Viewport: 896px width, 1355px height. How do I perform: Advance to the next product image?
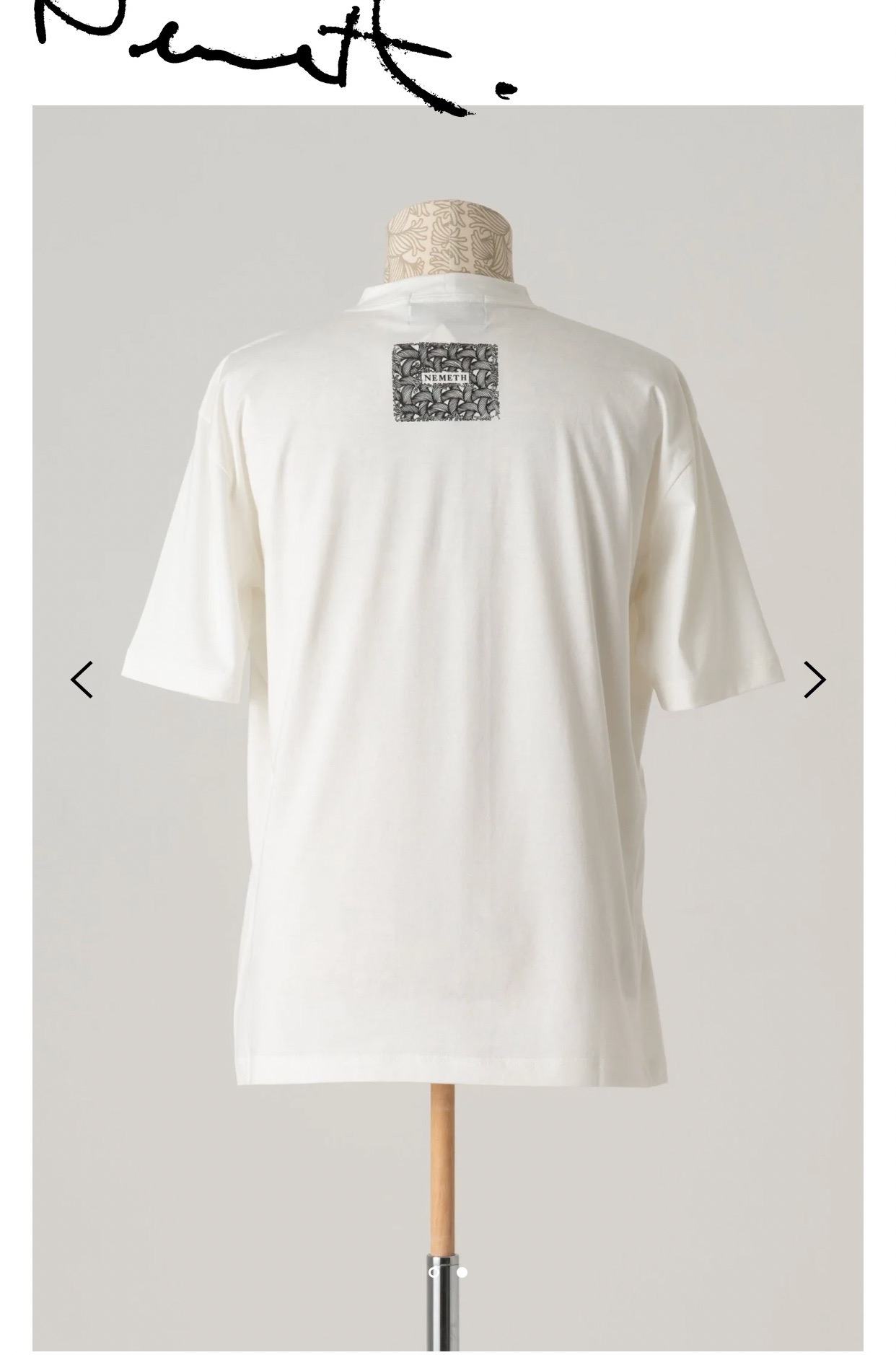coord(814,680)
